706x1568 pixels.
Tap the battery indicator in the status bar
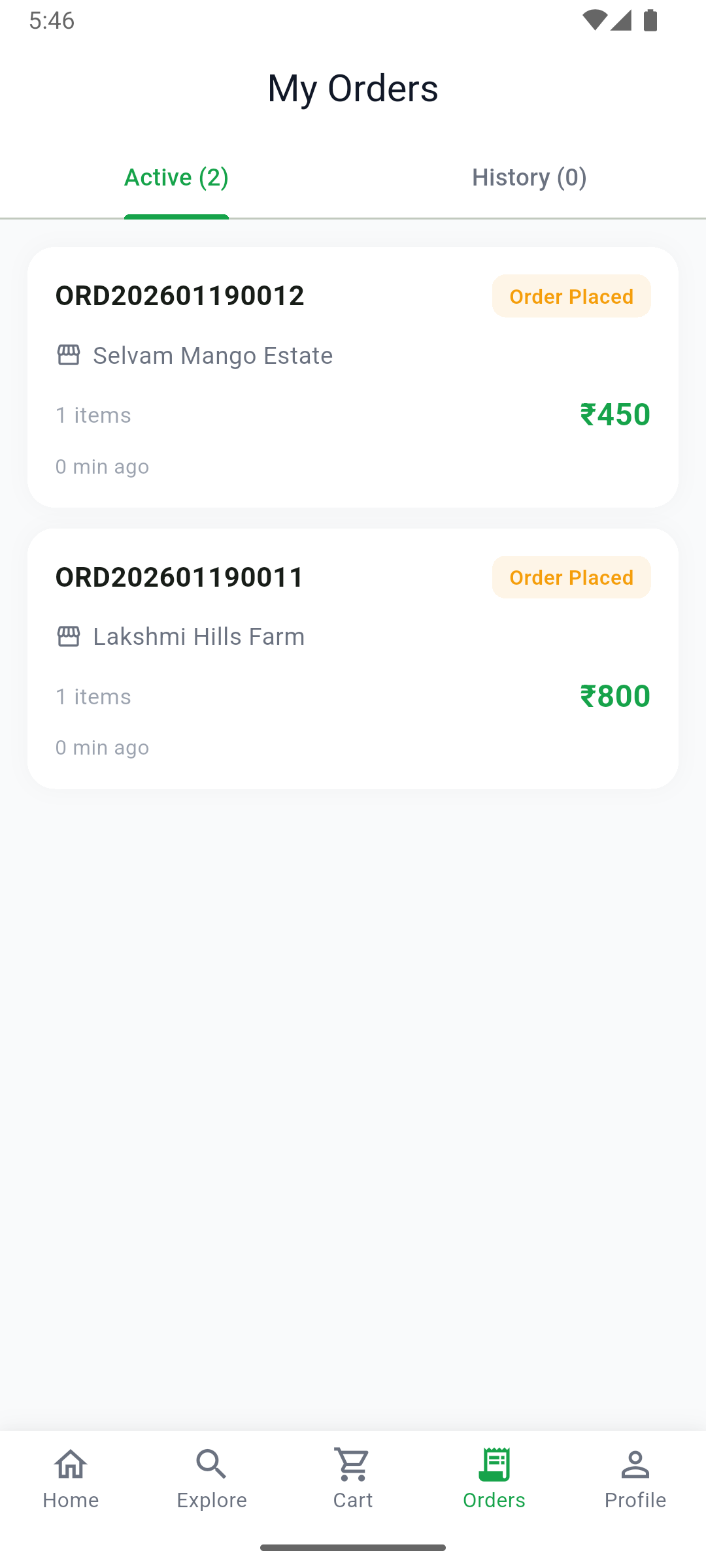point(650,20)
